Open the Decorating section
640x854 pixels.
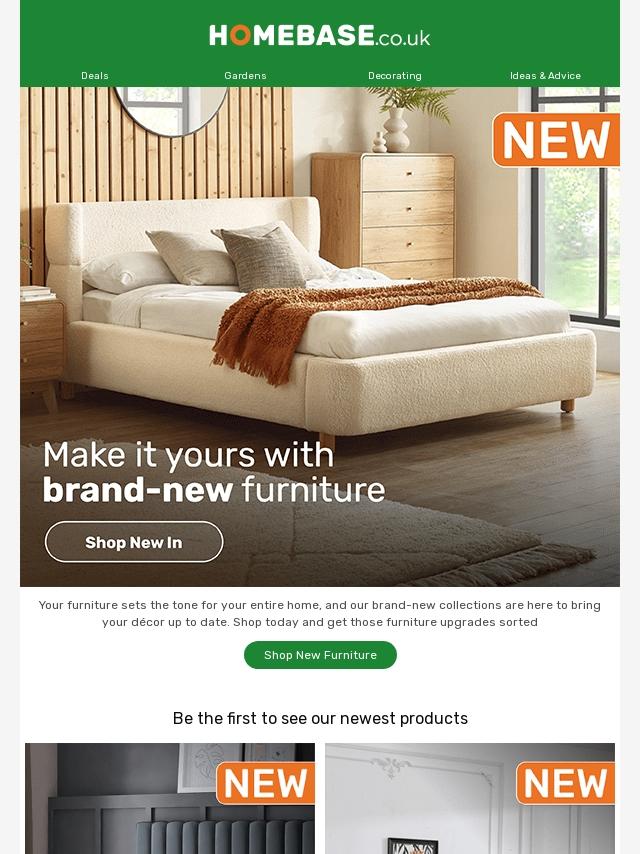coord(395,76)
